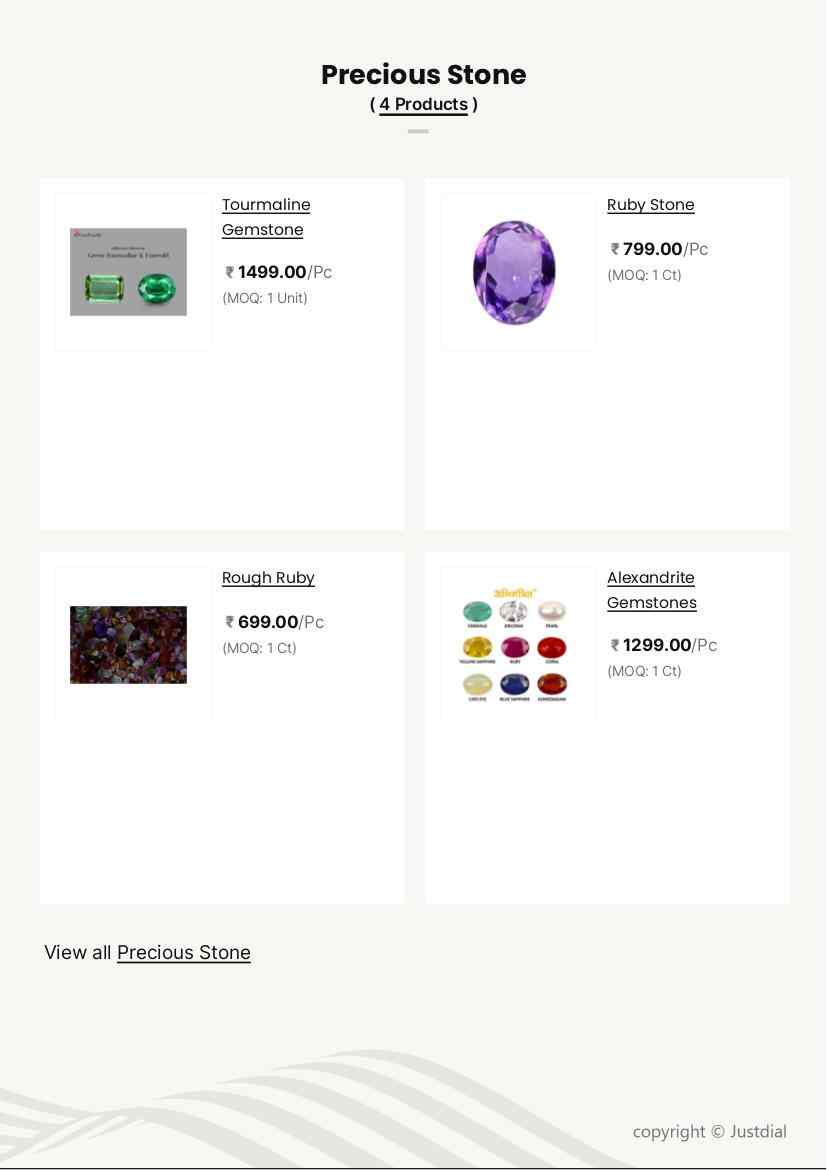827x1170 pixels.
Task: Open the Alexandrite nine-gem chart thumbnail
Action: (517, 643)
